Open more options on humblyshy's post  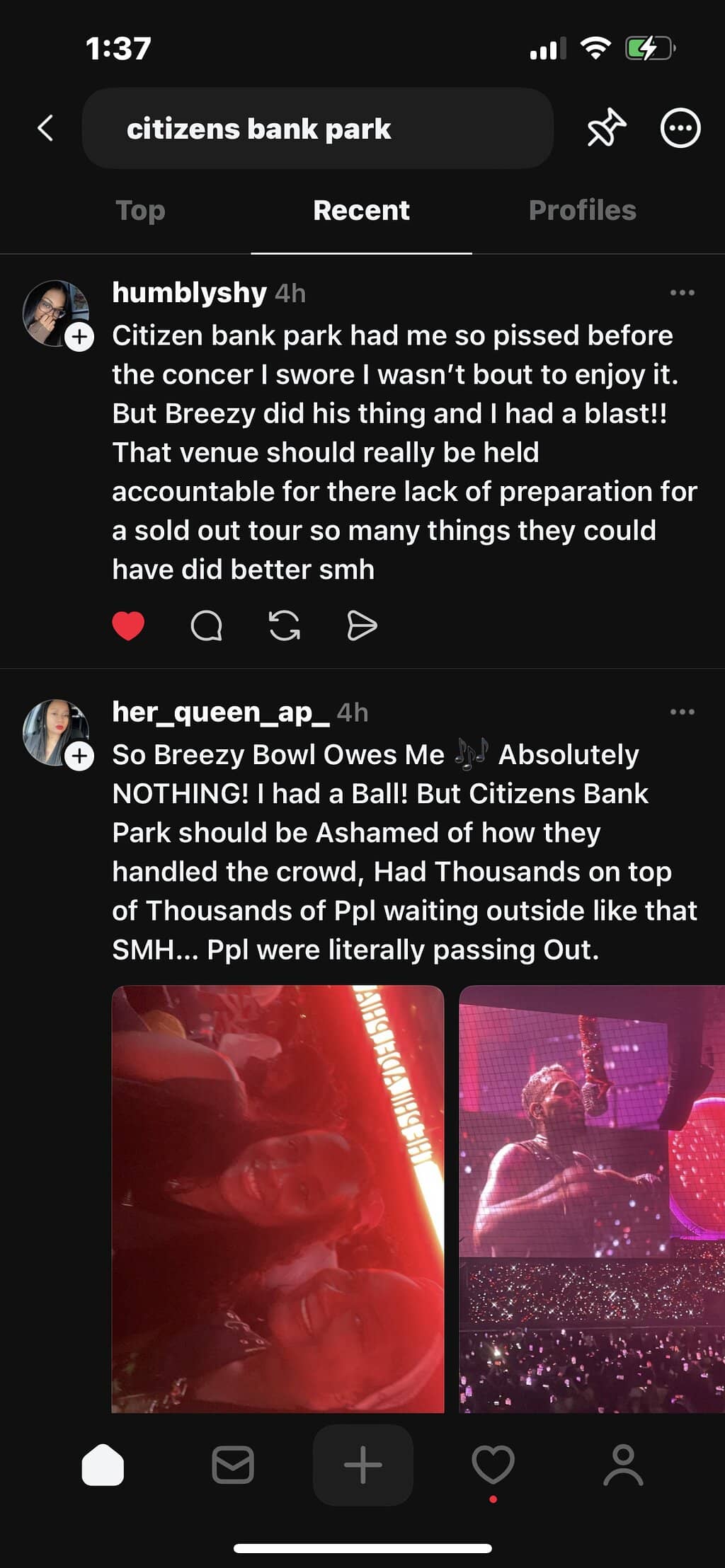point(682,293)
